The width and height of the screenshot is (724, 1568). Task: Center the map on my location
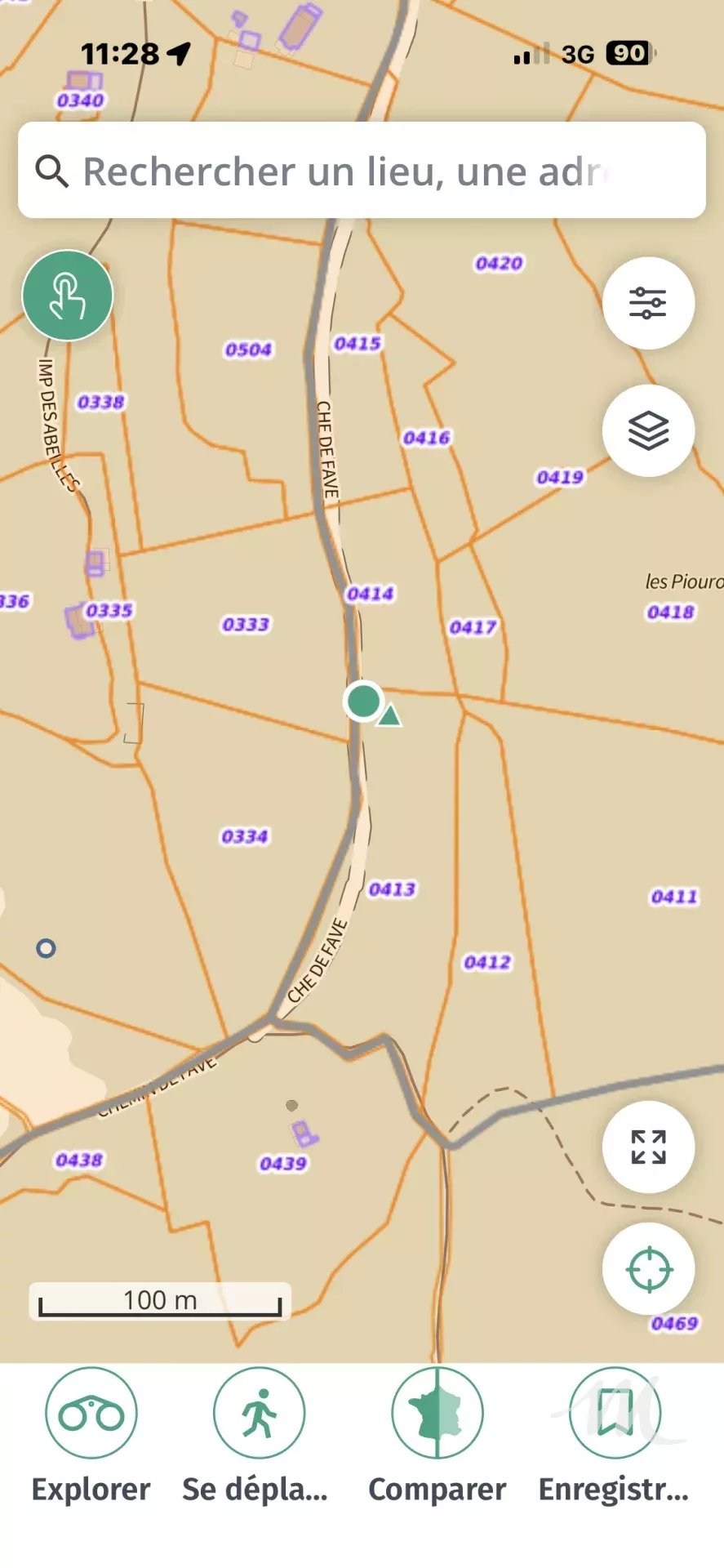coord(648,1269)
